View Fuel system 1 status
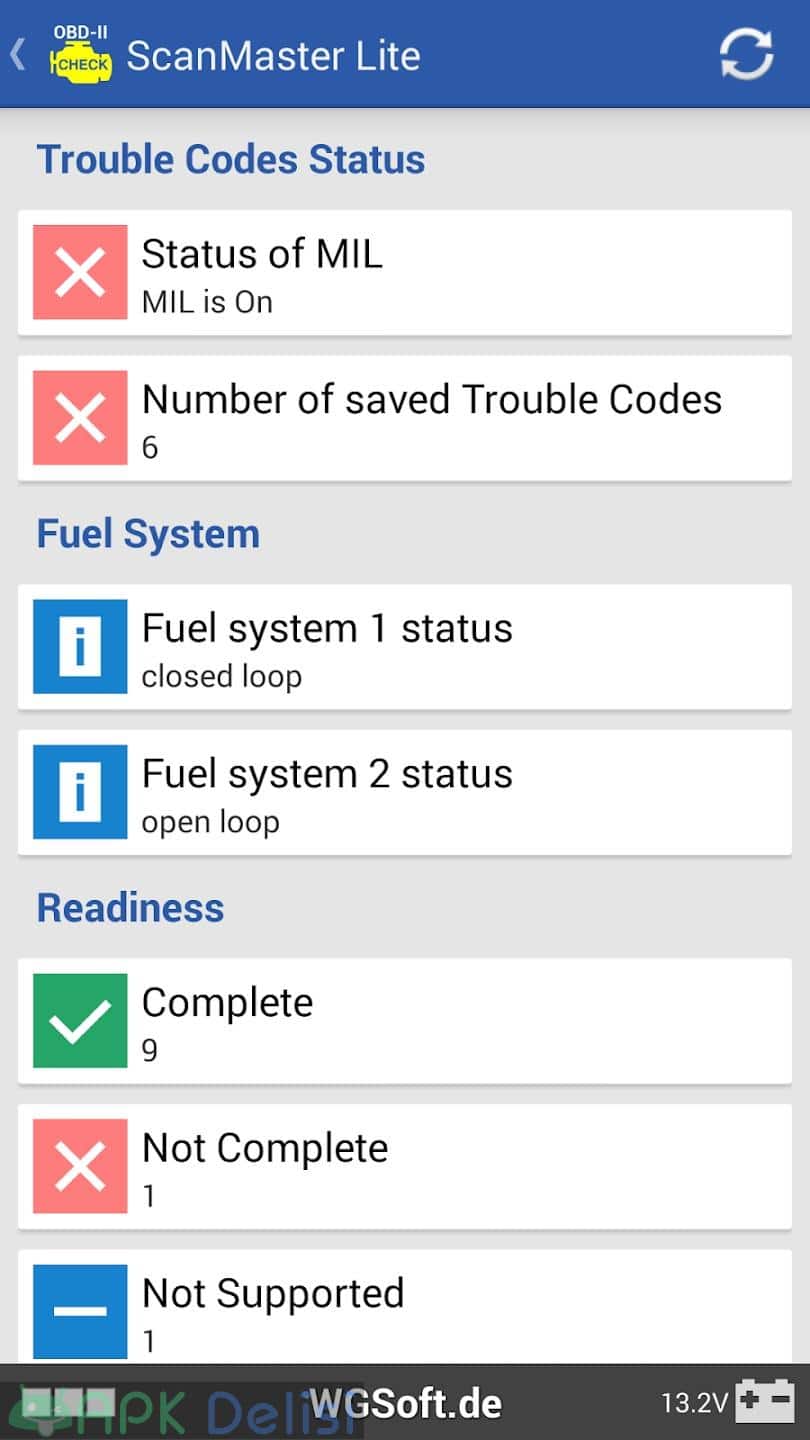 click(x=405, y=647)
